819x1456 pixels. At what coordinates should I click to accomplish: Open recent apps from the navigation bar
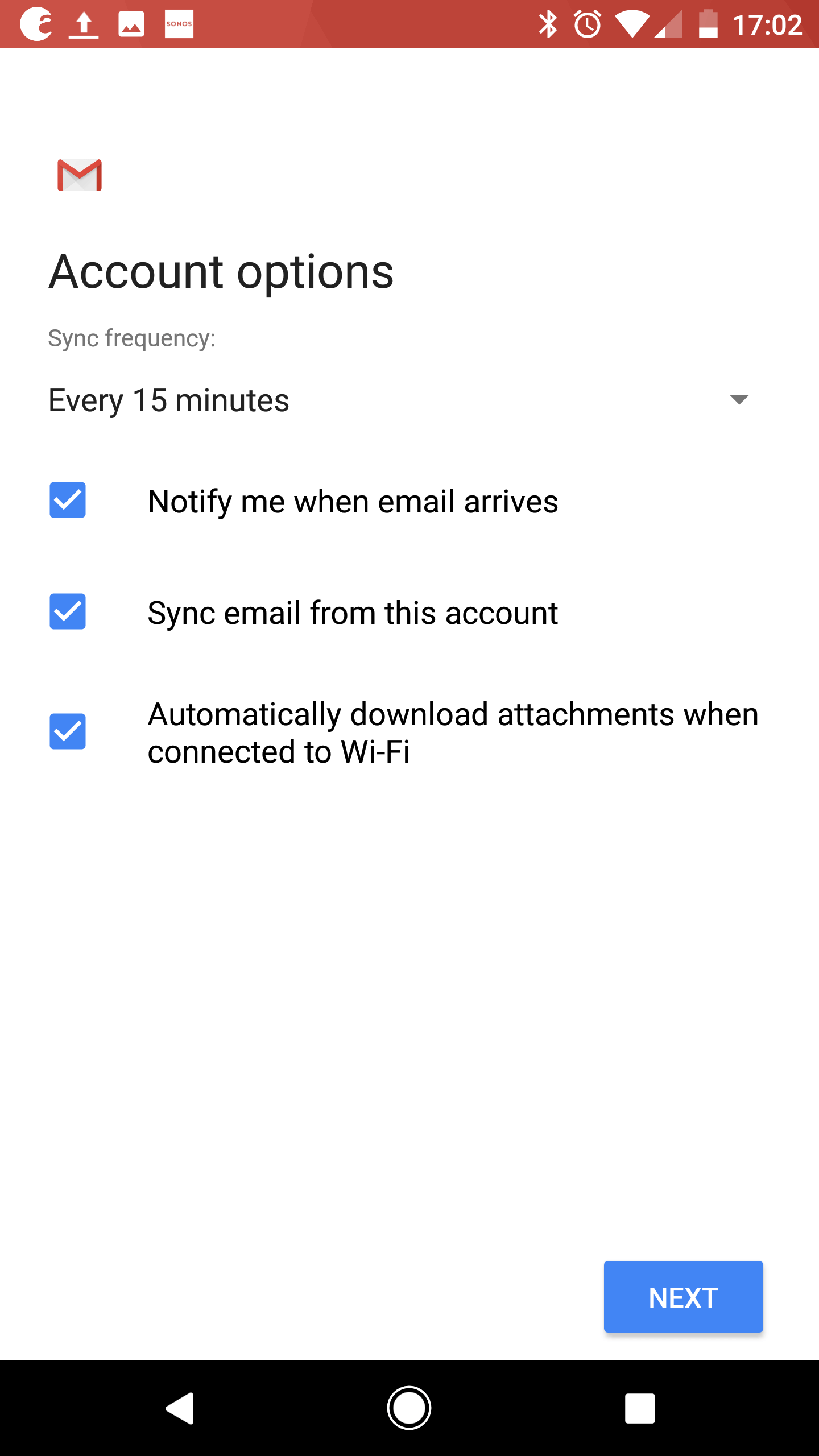click(640, 1408)
